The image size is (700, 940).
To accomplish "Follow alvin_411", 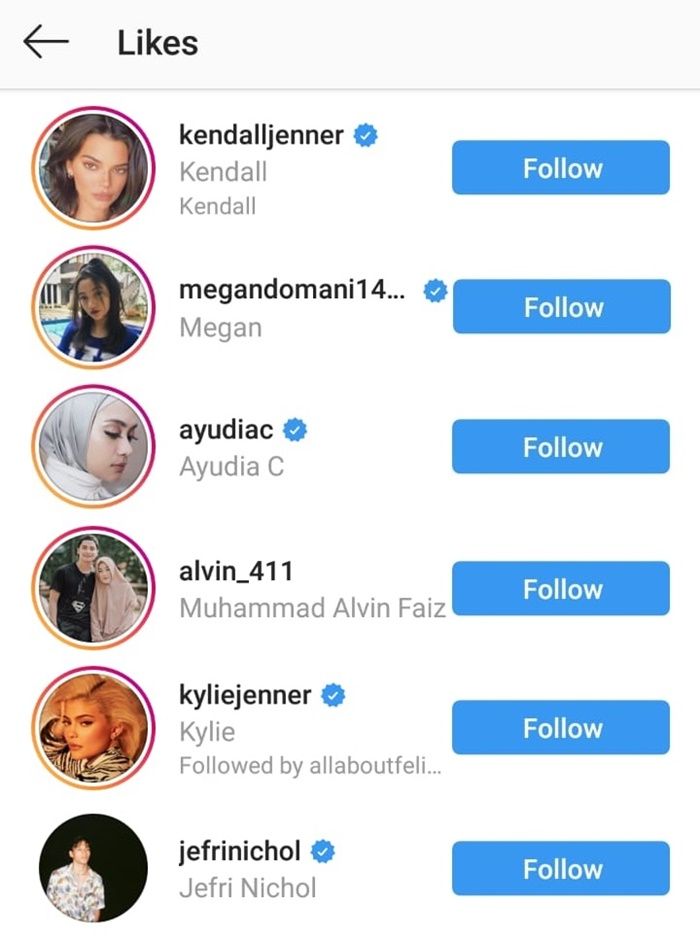I will click(x=561, y=588).
